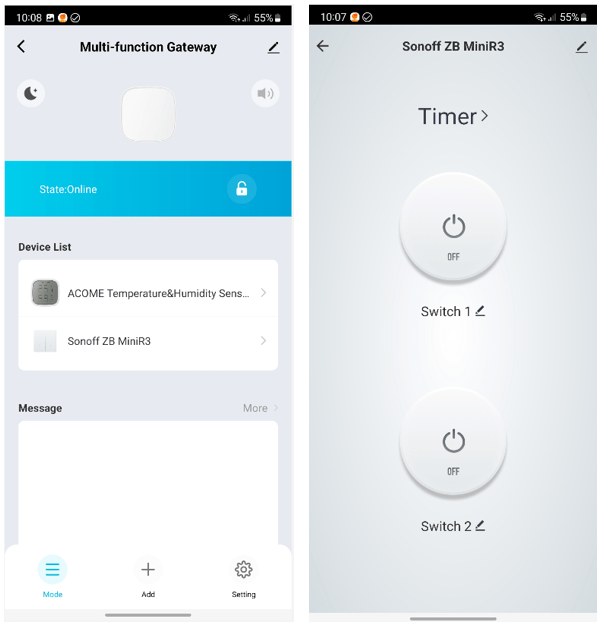Turn on Switch 2 power button
Viewport: 603px width, 626px height.
click(x=453, y=444)
